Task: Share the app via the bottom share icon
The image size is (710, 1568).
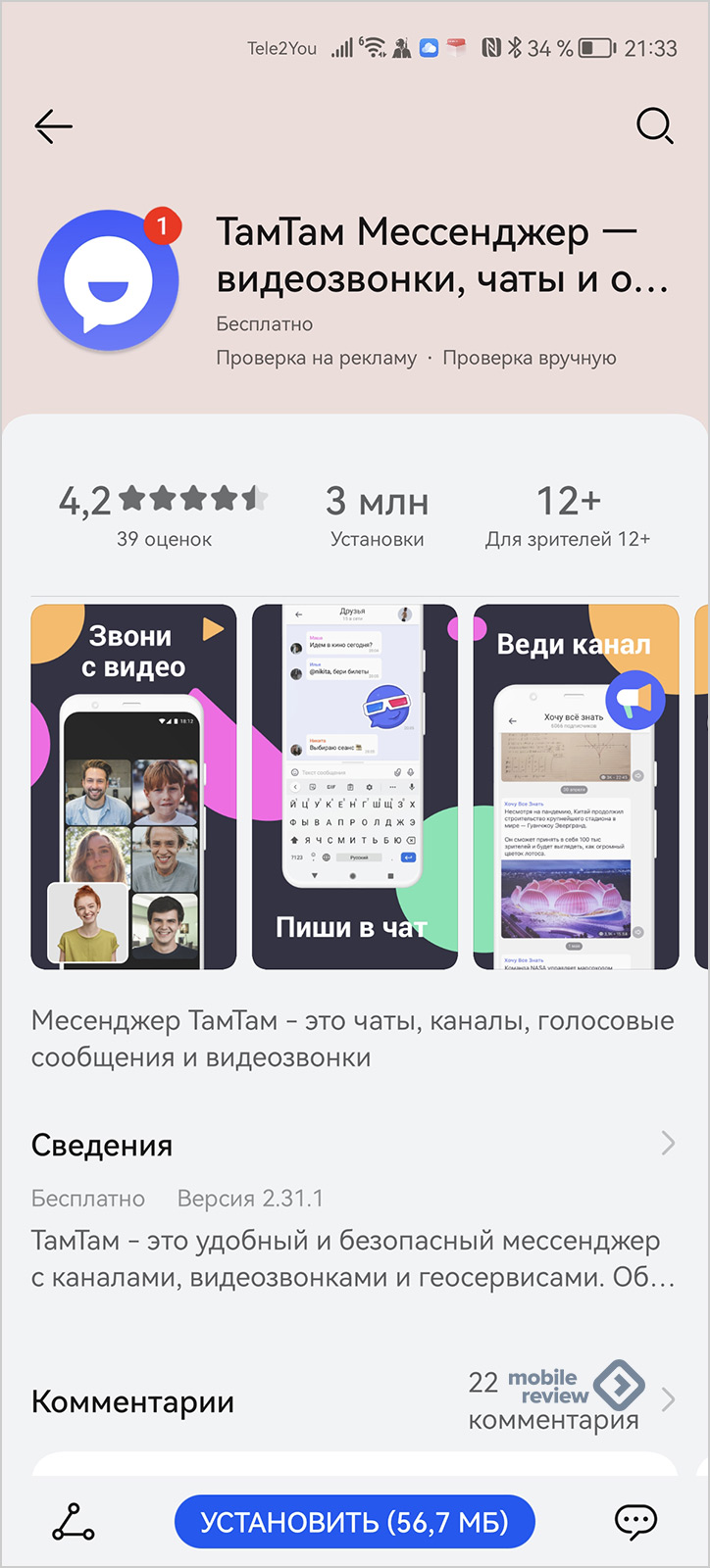Action: (x=74, y=1522)
